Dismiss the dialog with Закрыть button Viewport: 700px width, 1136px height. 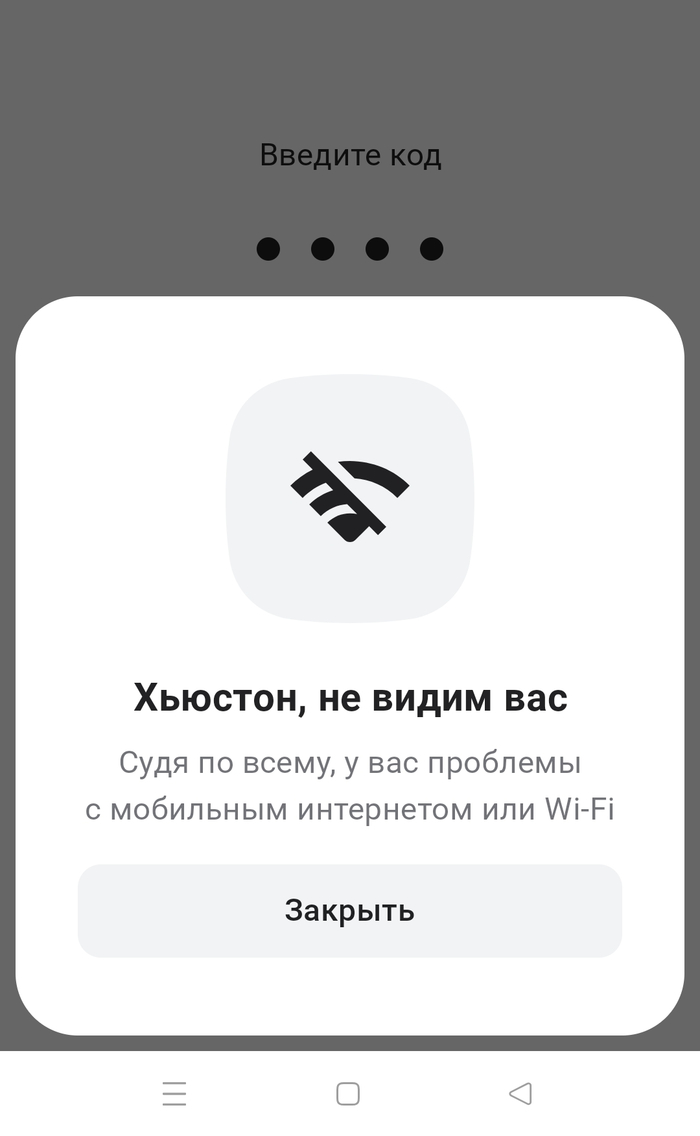point(349,910)
